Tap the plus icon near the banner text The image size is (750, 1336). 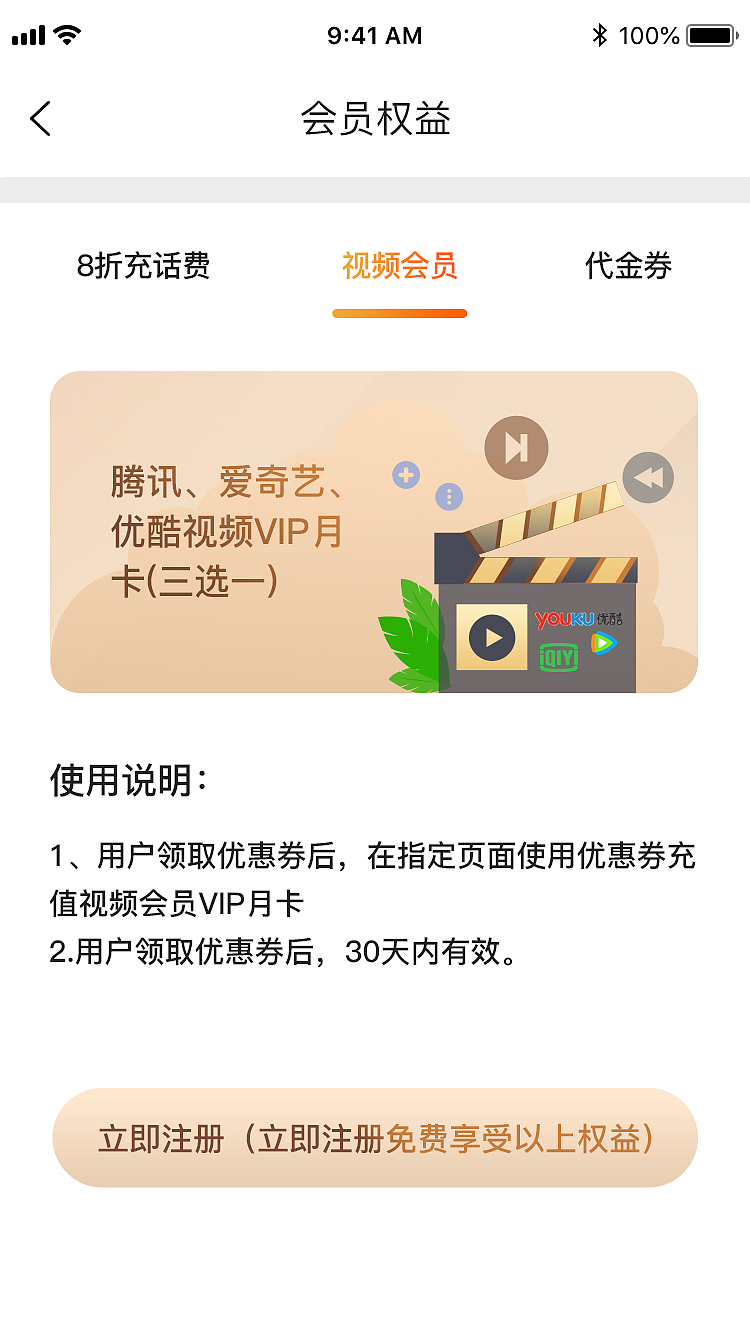click(x=404, y=476)
